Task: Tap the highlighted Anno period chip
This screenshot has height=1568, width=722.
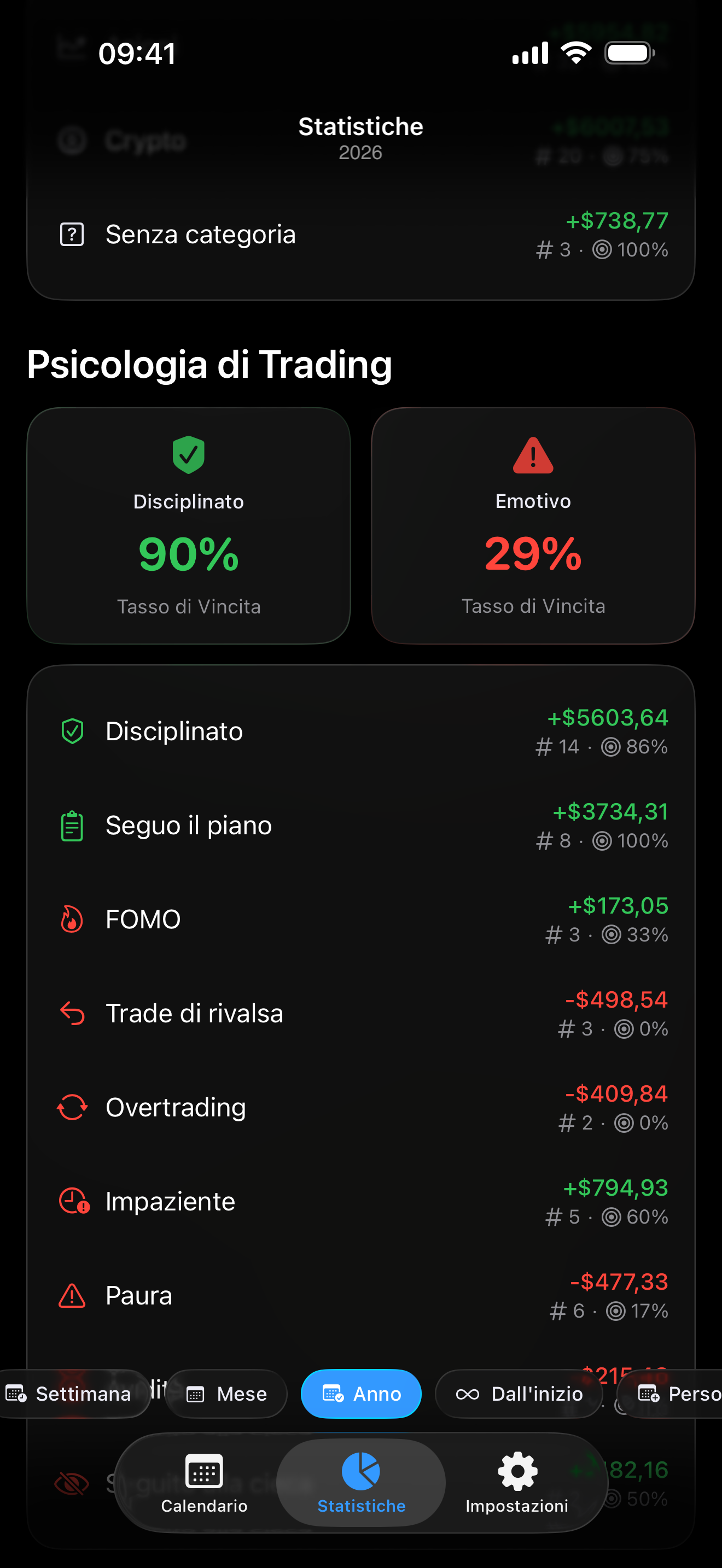Action: [x=361, y=1394]
